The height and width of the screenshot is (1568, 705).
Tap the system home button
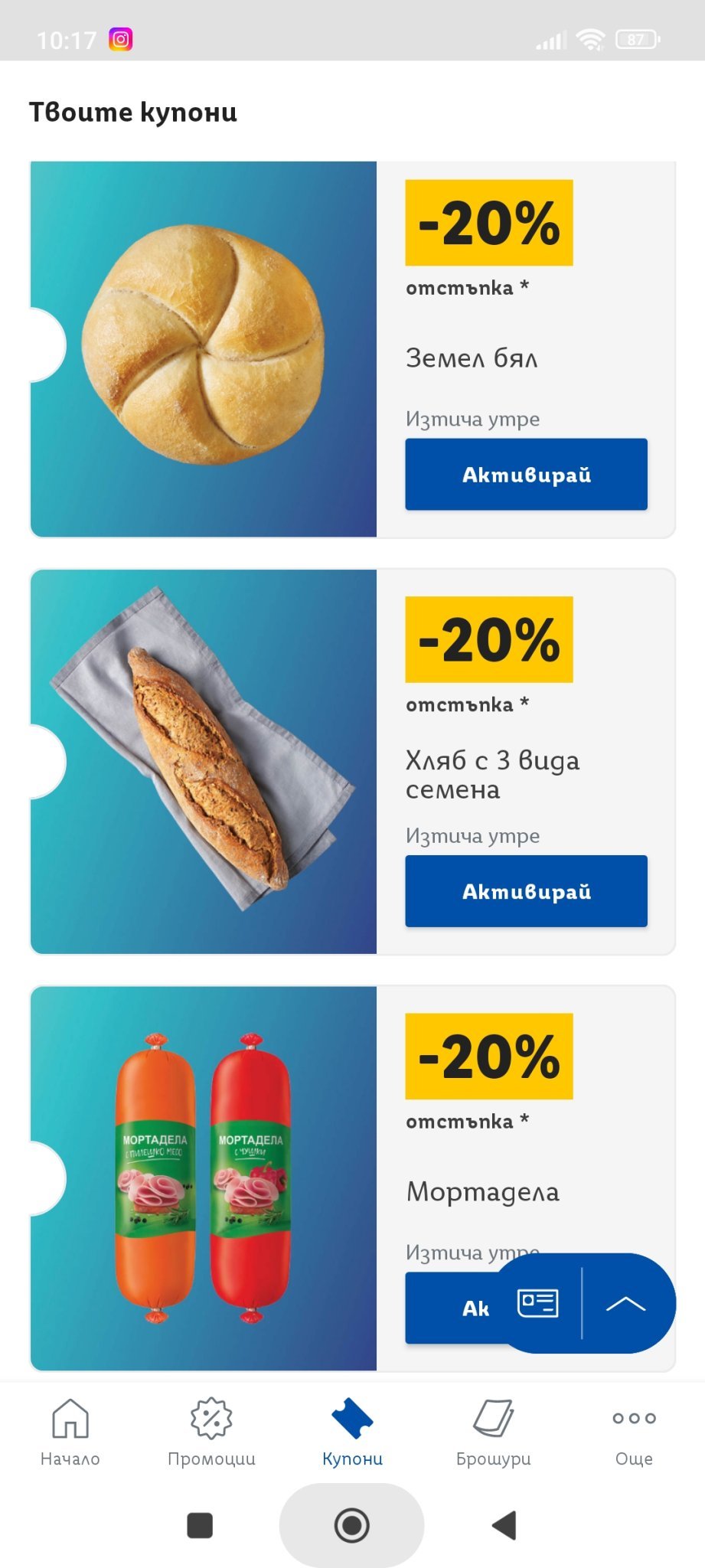(352, 1525)
